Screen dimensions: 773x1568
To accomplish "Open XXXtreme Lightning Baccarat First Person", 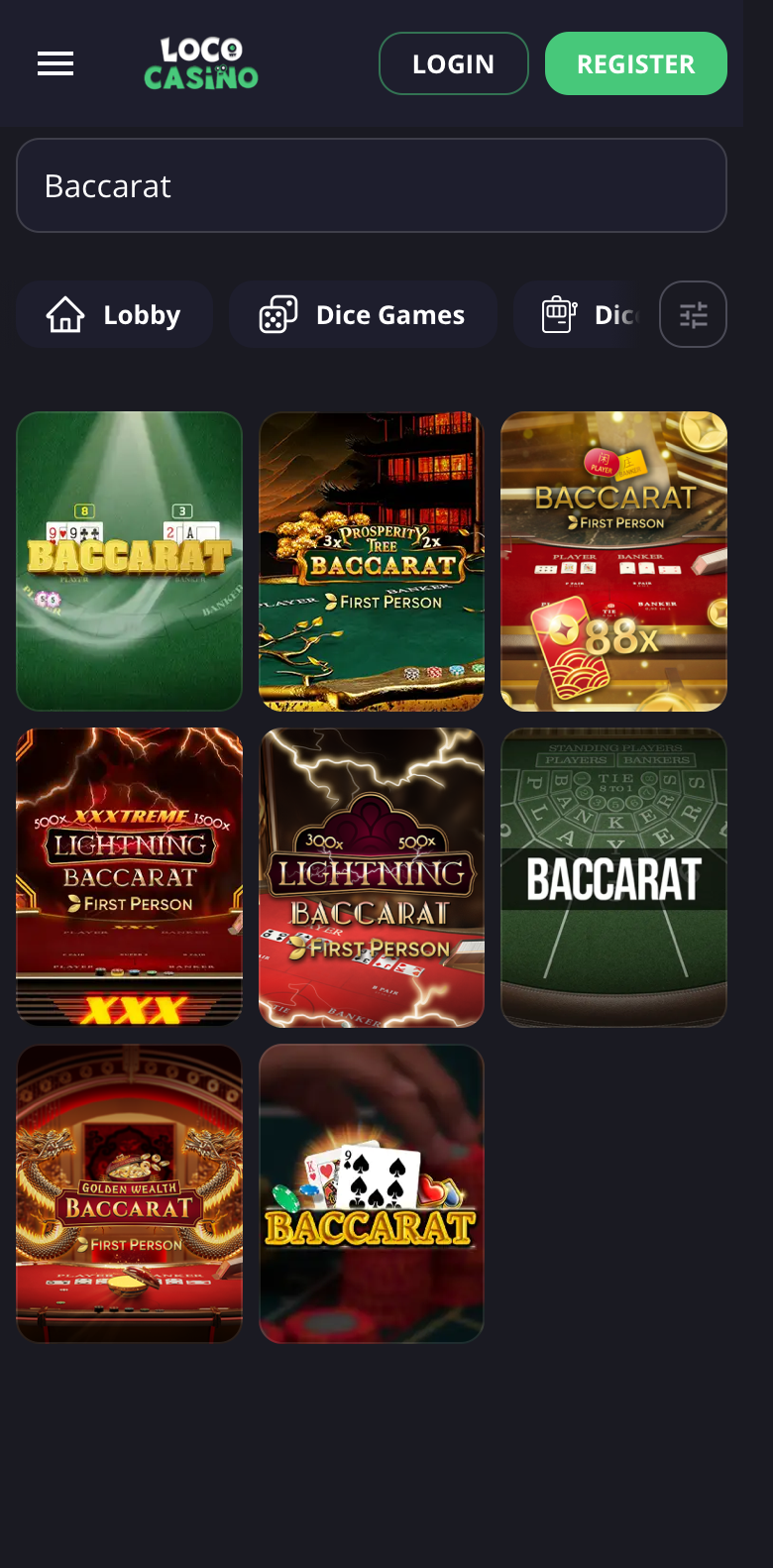I will 130,877.
